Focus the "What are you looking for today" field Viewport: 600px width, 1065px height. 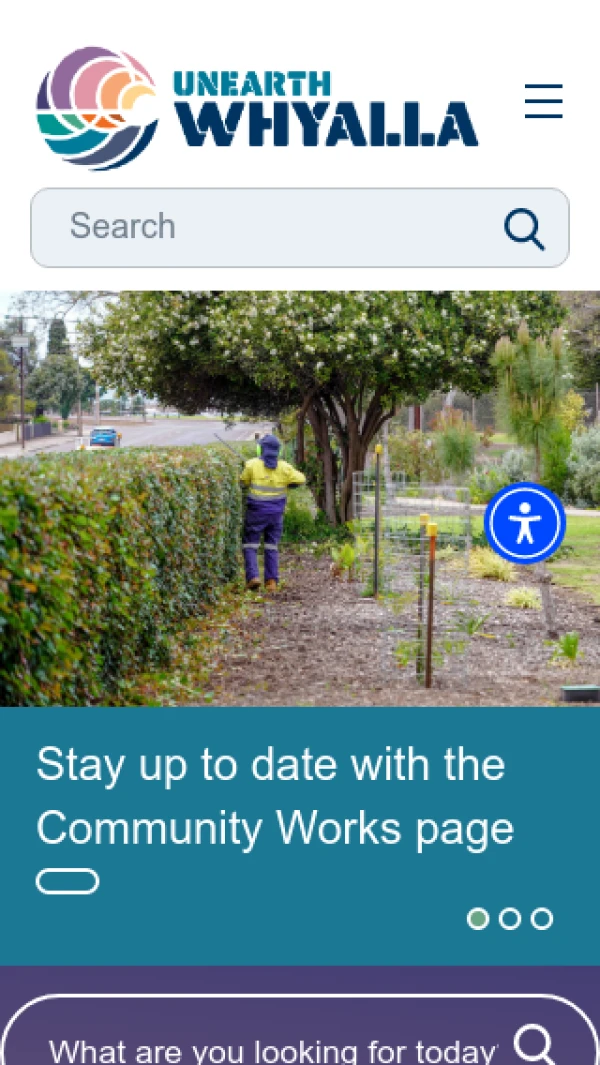pyautogui.click(x=270, y=1050)
